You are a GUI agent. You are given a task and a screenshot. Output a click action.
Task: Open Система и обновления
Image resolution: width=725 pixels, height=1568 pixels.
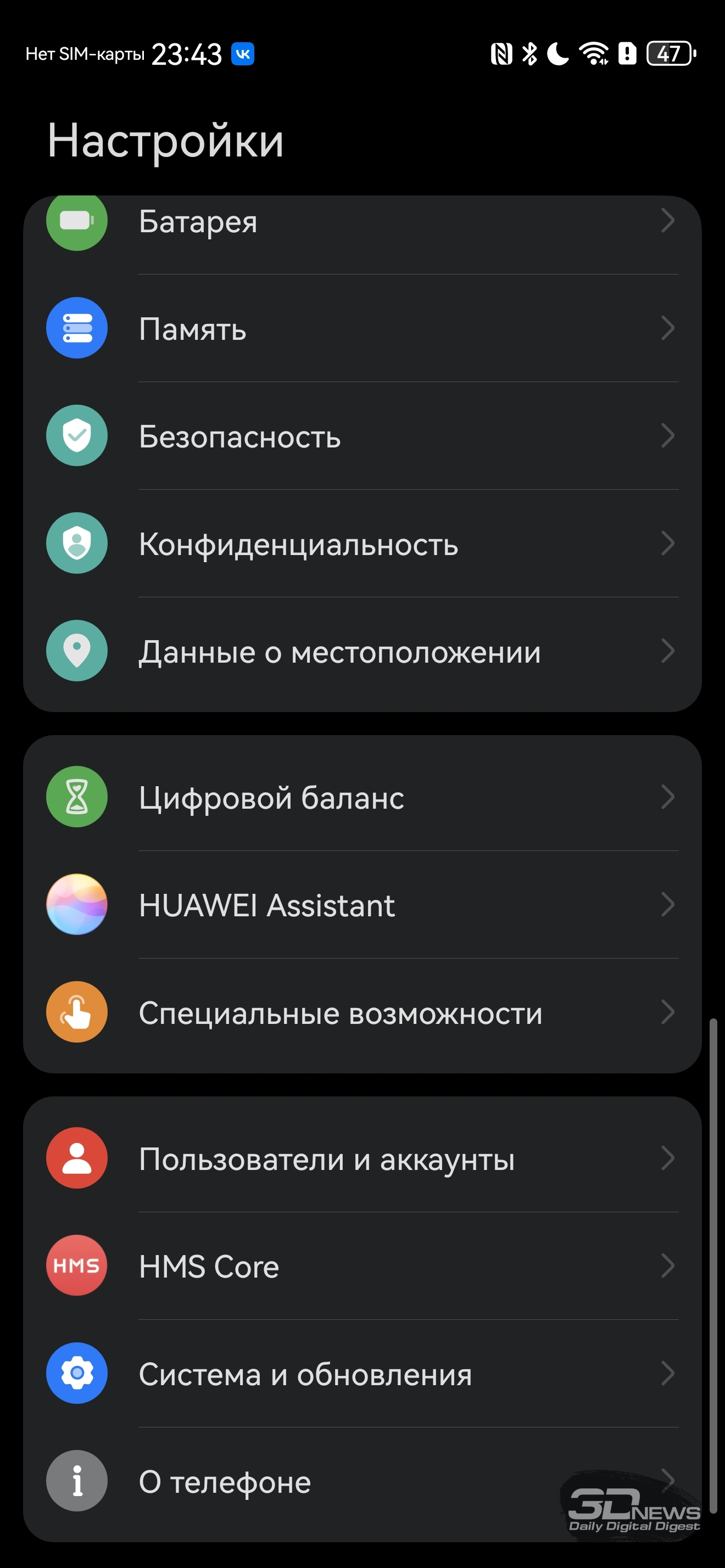(x=361, y=1374)
